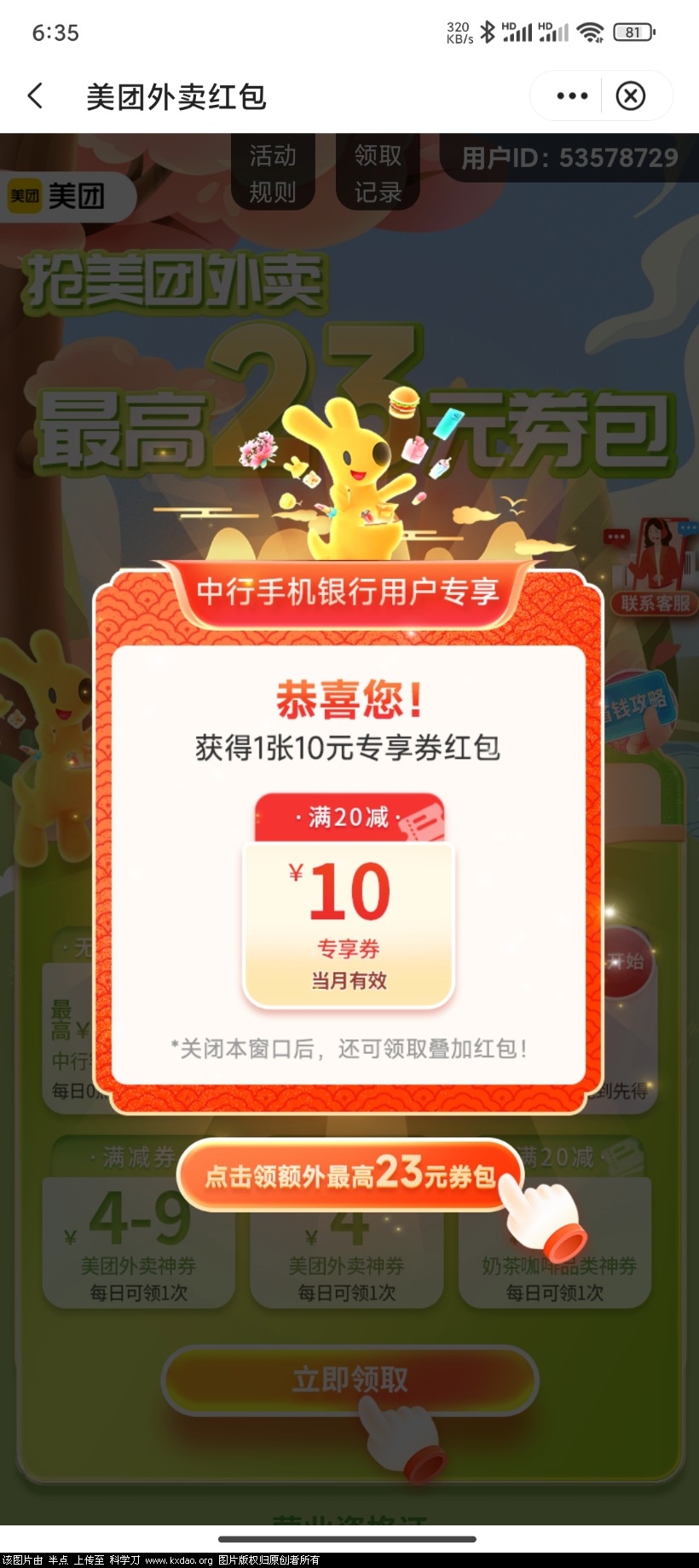Open the 活动规则 activity rules
Image resolution: width=699 pixels, height=1568 pixels.
coord(273,173)
